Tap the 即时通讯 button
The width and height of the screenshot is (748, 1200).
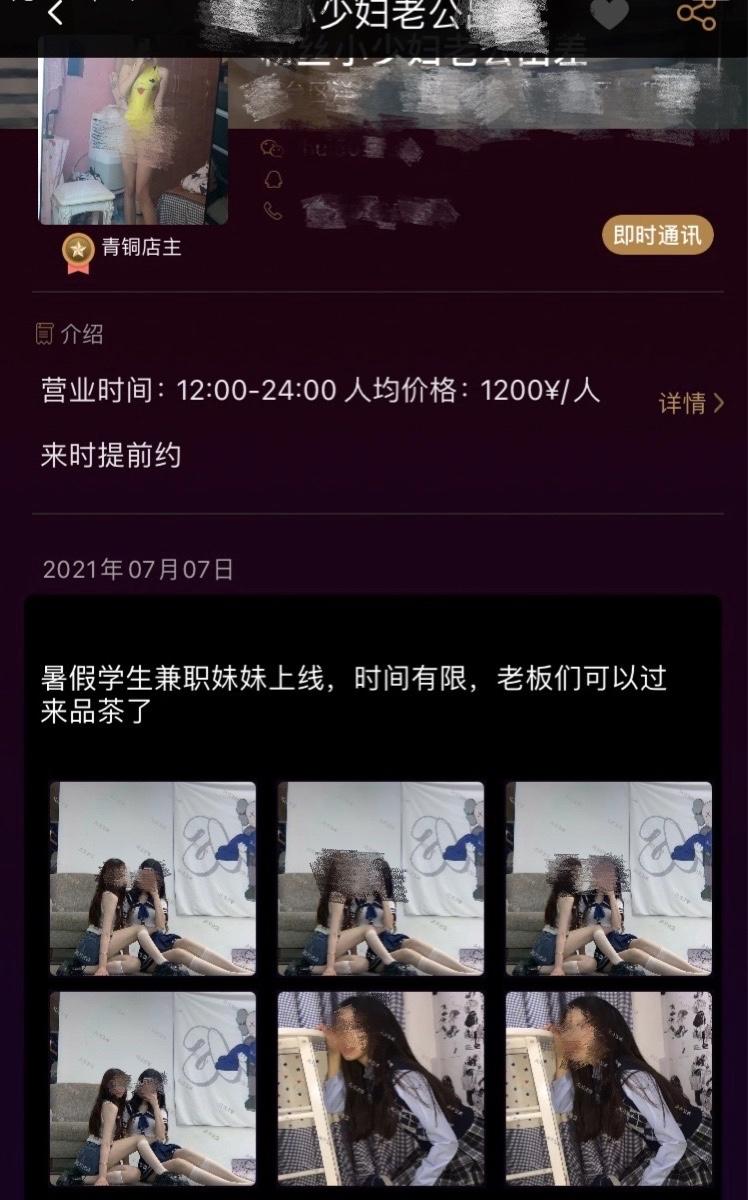click(x=657, y=236)
